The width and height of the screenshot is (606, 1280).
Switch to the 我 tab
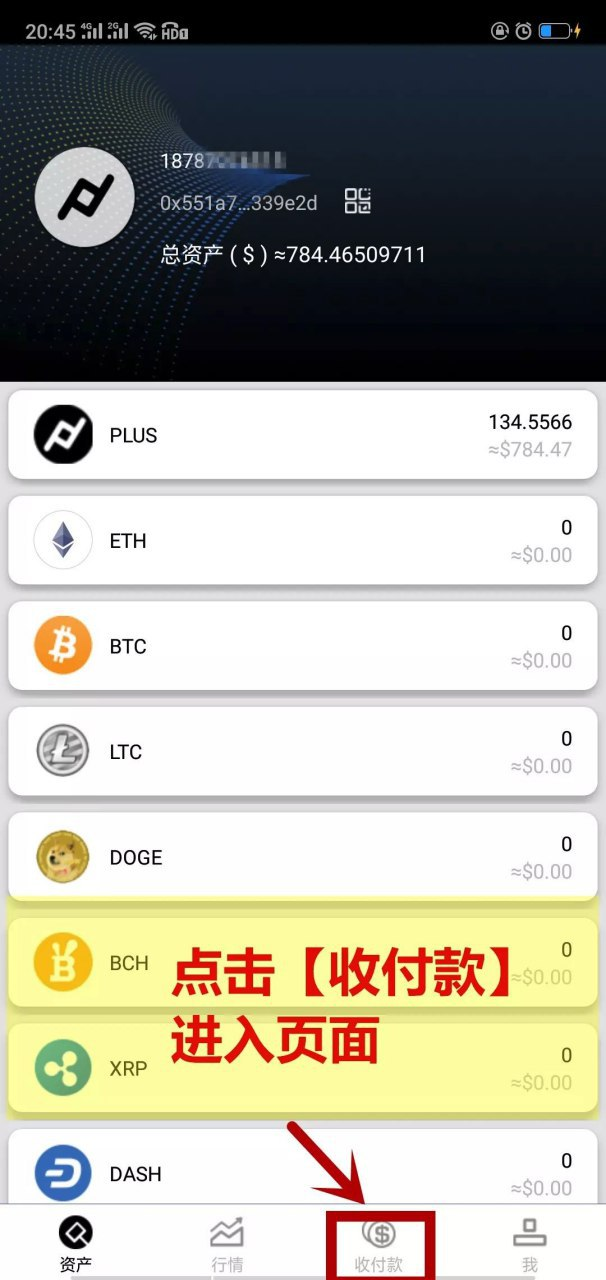click(x=530, y=1244)
